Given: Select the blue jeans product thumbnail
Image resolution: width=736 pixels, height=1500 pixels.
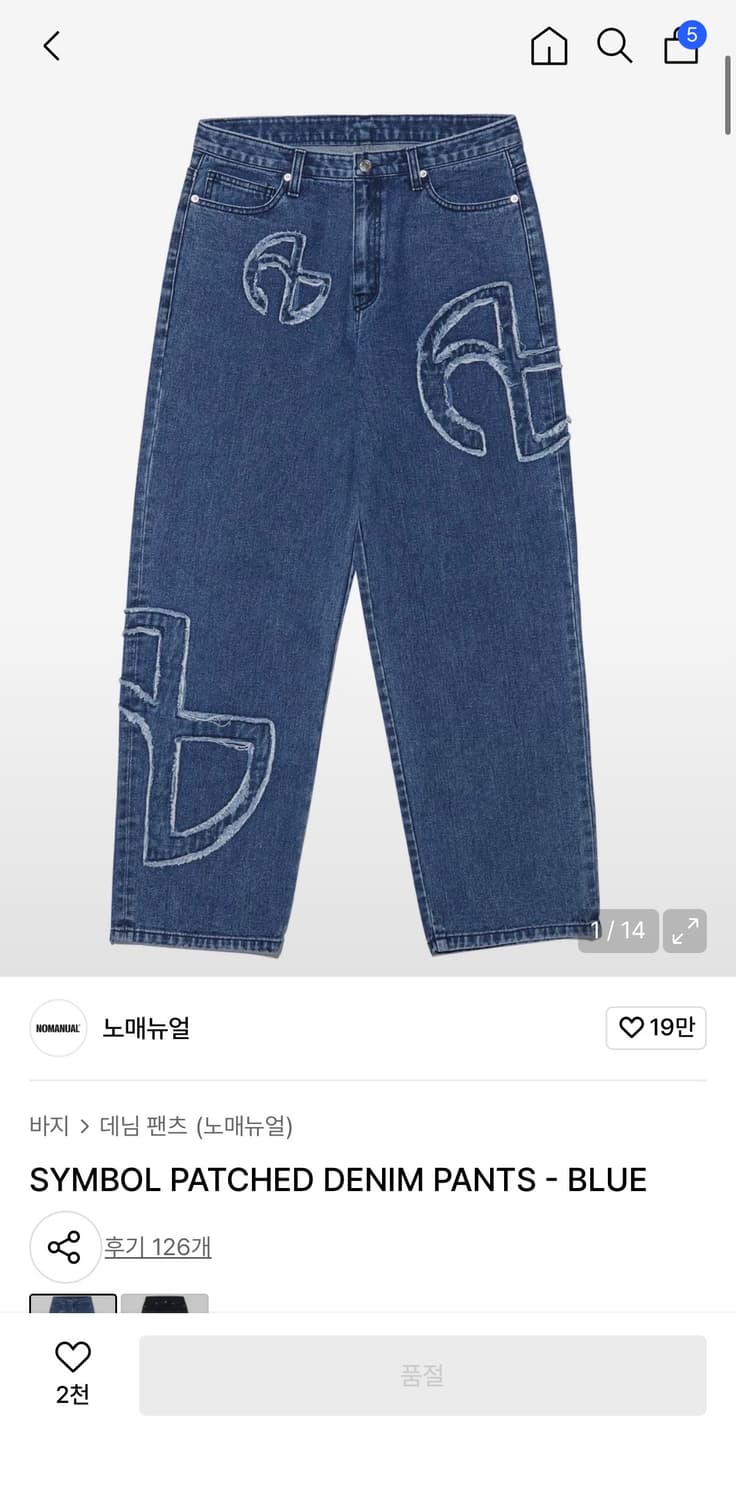Looking at the screenshot, I should [73, 1305].
